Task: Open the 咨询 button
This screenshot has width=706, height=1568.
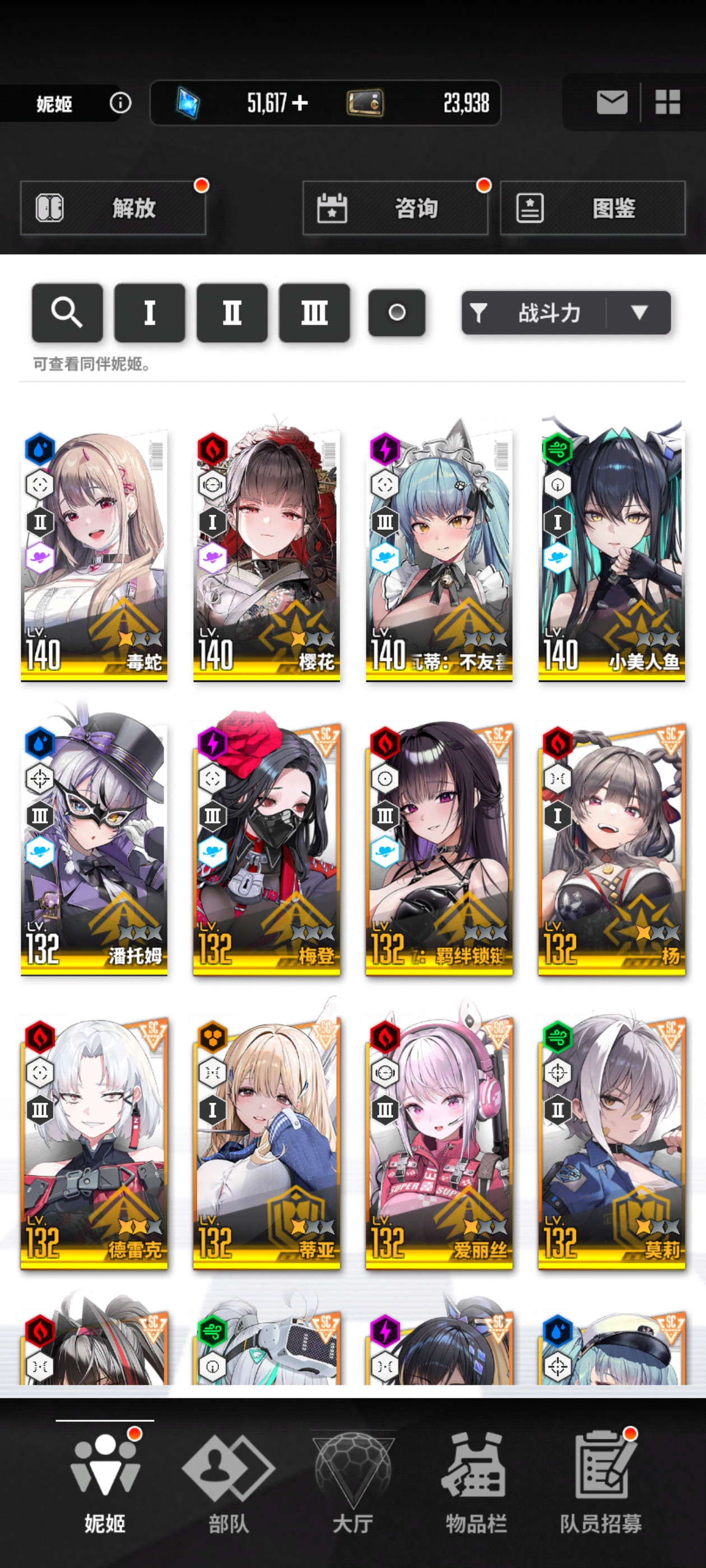Action: coord(396,208)
